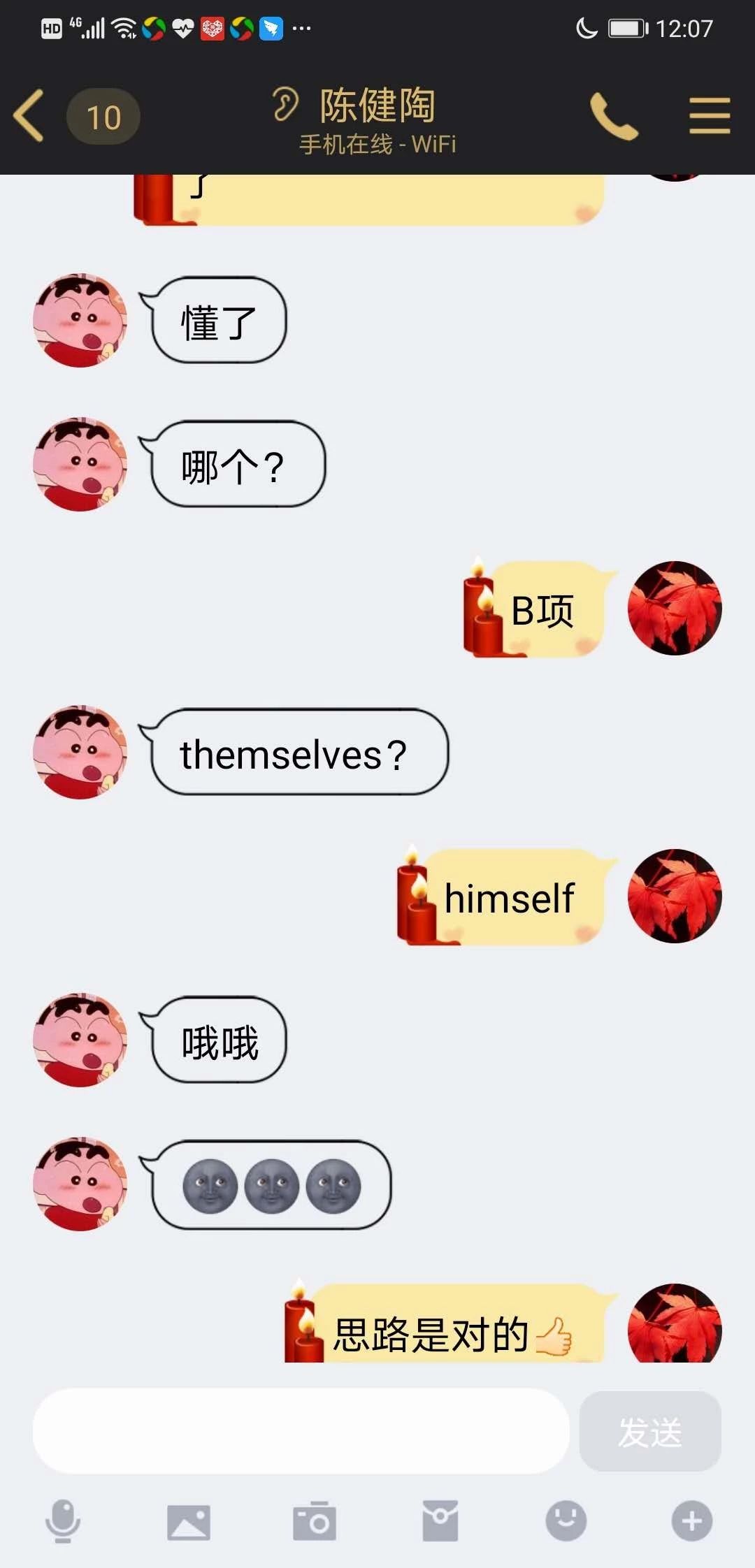
Task: Start a voice call with 陈健陶
Action: [614, 116]
